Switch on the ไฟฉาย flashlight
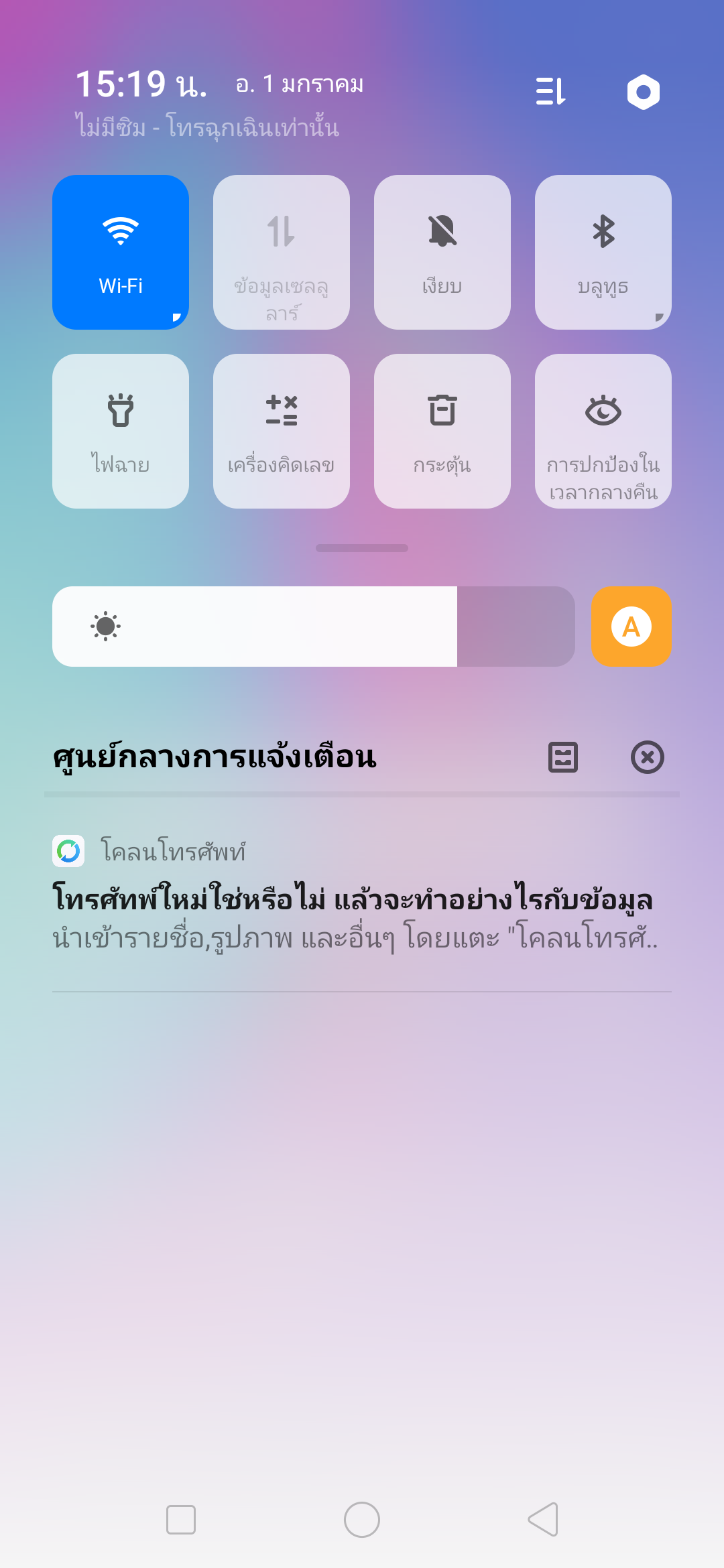 coord(121,430)
